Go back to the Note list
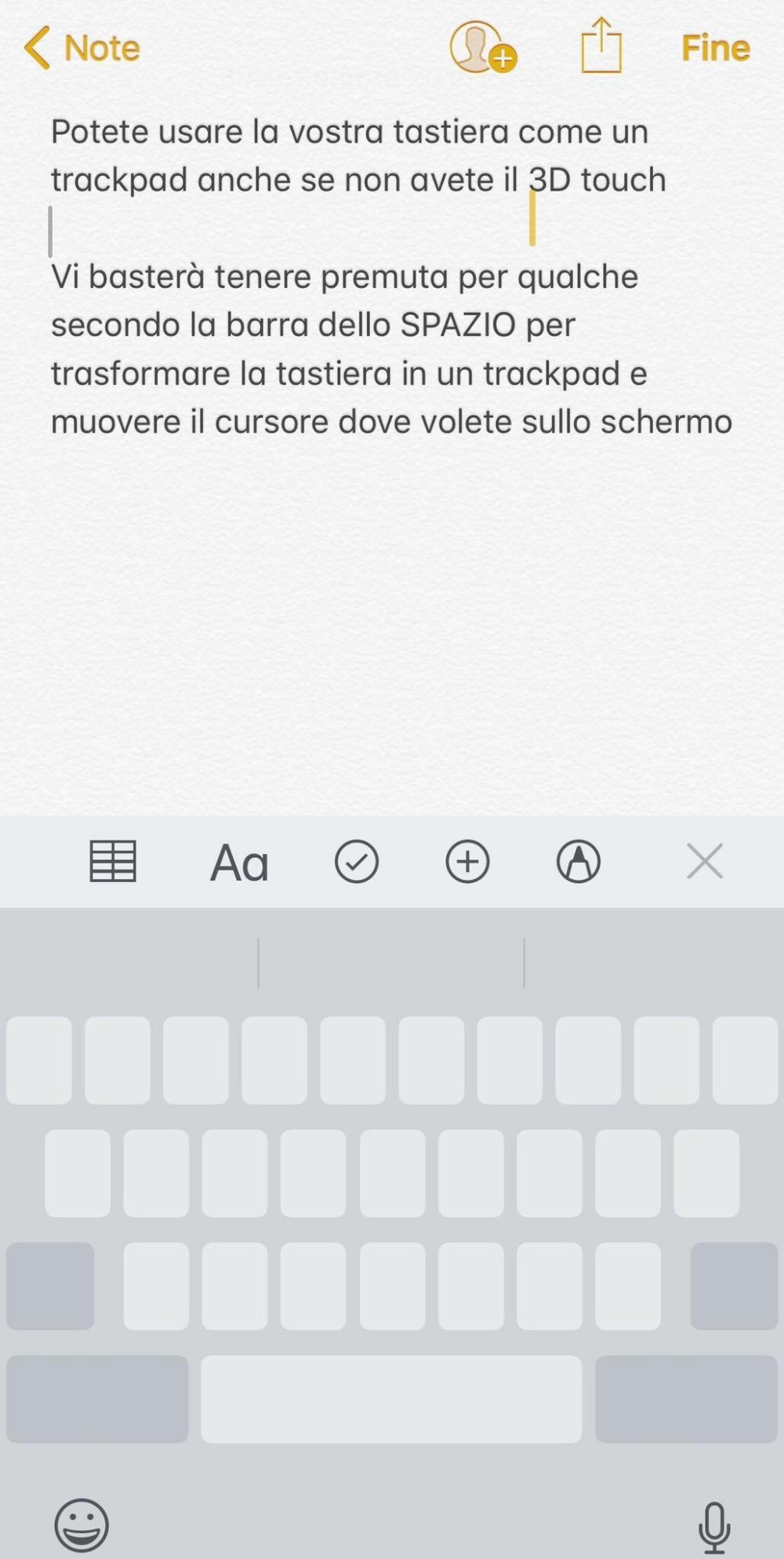This screenshot has height=1559, width=784. pos(82,49)
